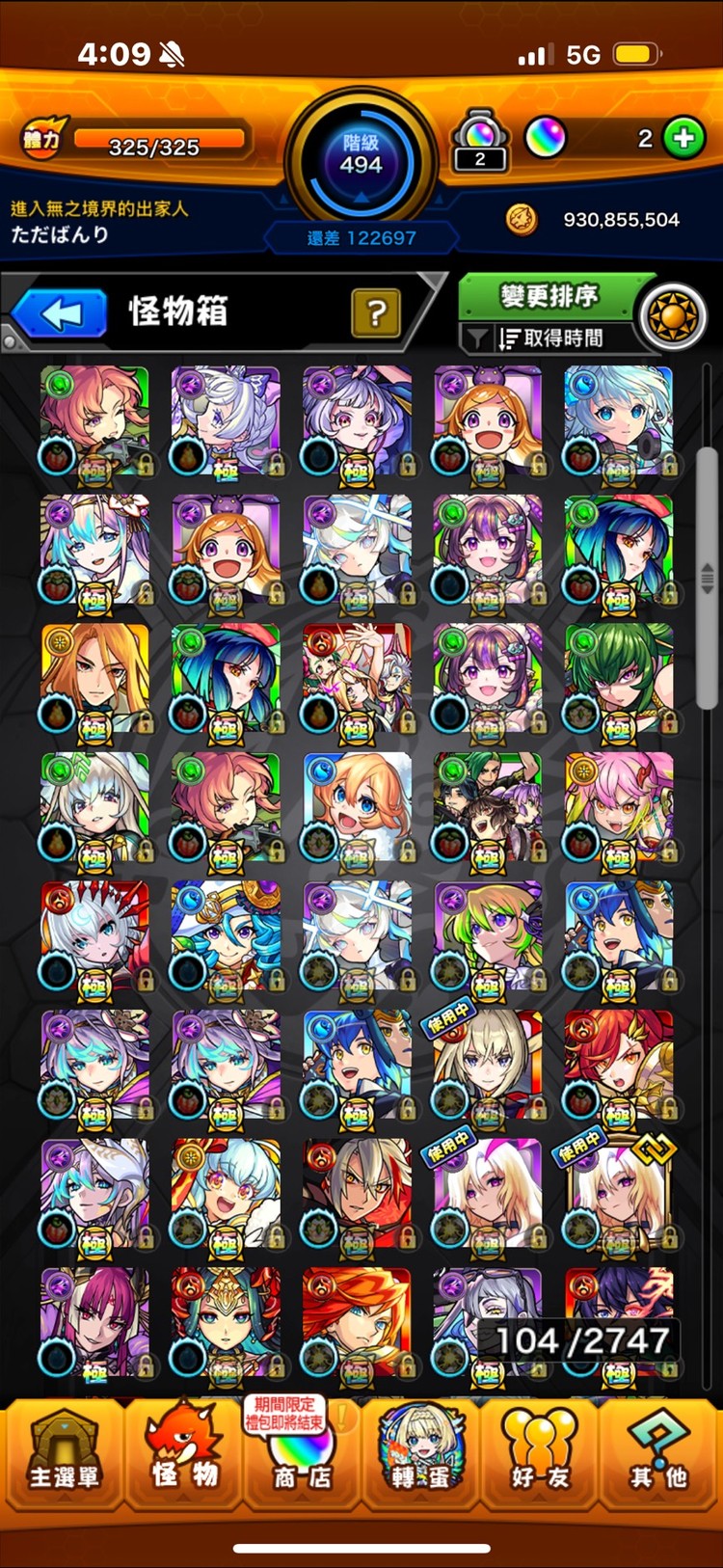Open the question mark help button

(376, 312)
